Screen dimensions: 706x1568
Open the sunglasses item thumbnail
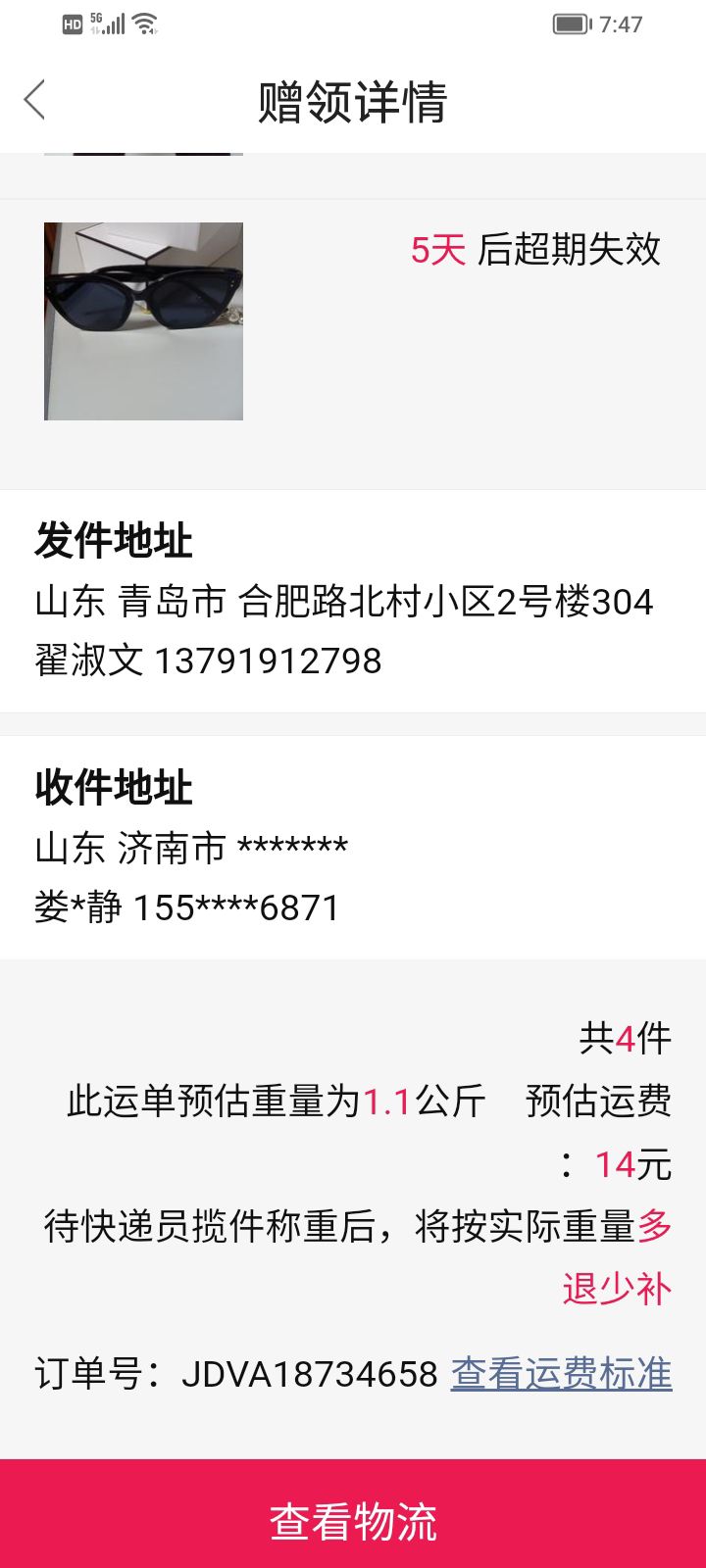(143, 321)
